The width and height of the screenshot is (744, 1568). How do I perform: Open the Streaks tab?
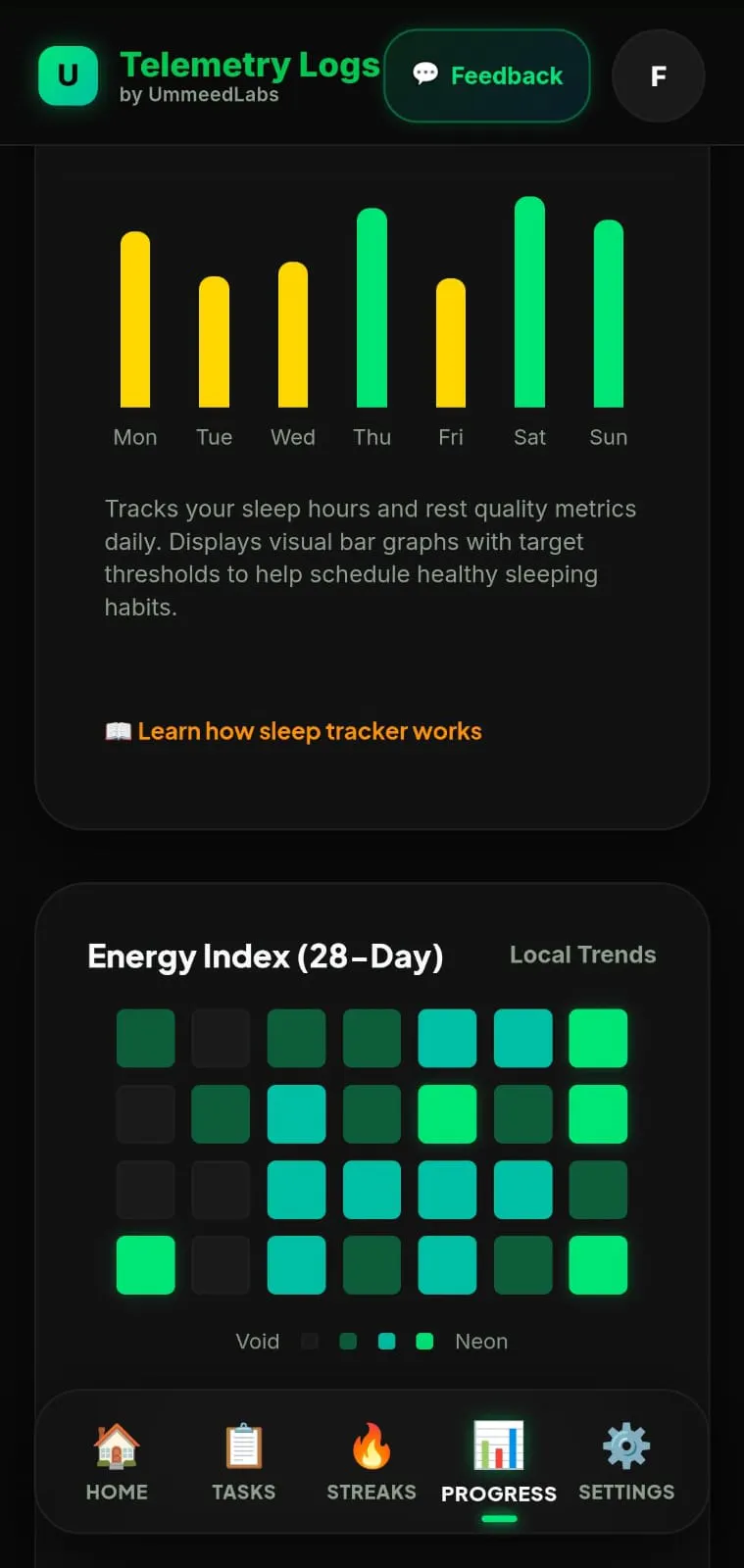[372, 1462]
